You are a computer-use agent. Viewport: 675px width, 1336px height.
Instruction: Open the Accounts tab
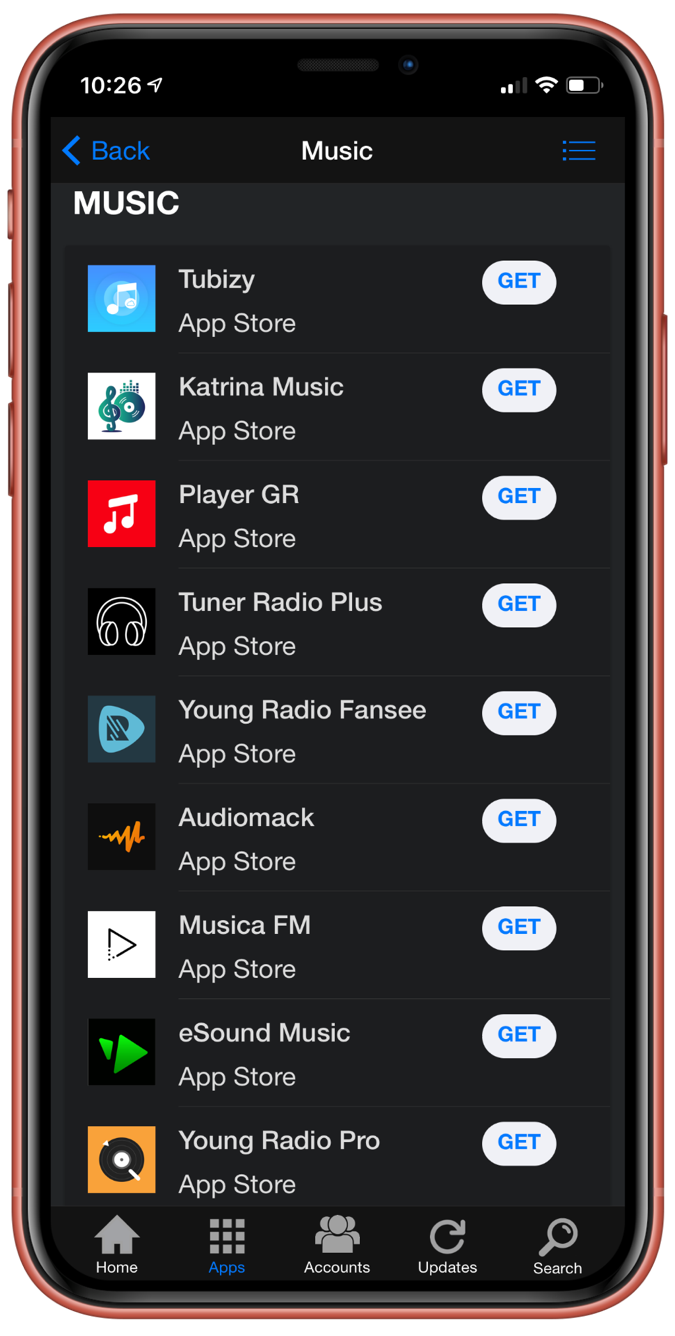(337, 1246)
